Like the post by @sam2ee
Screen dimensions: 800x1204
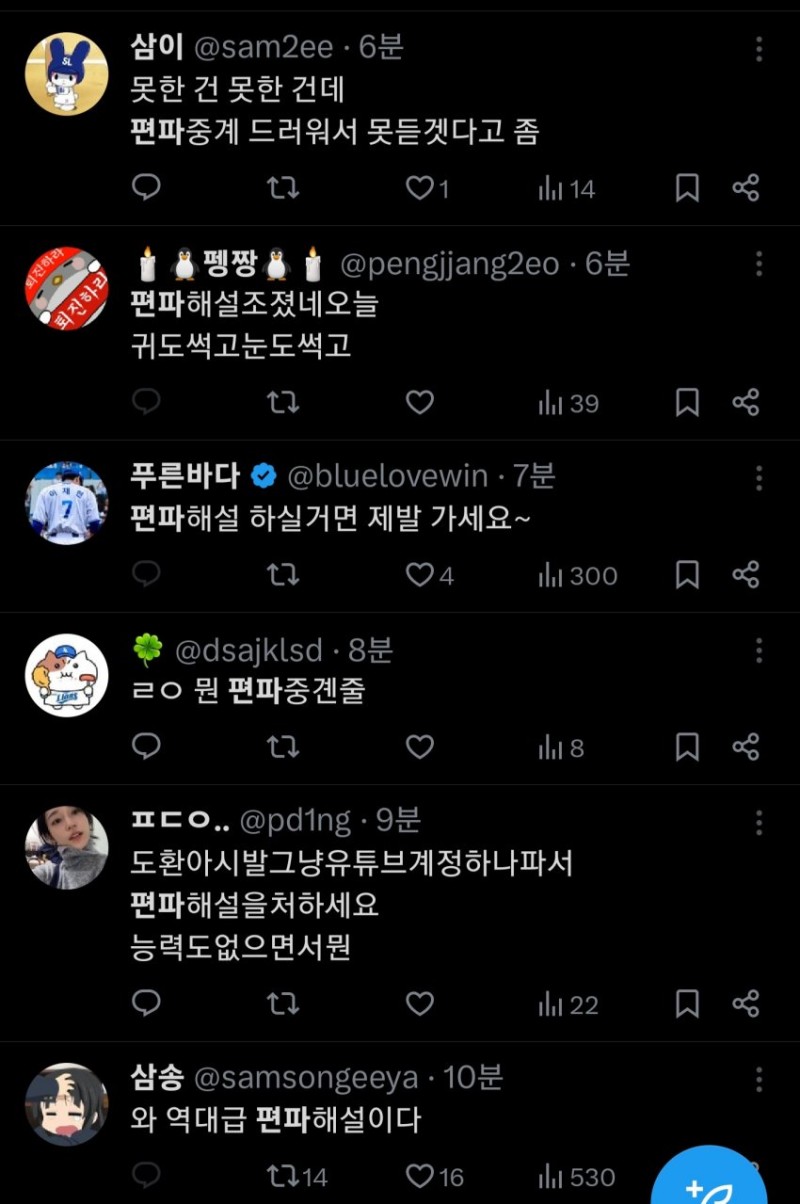click(420, 188)
